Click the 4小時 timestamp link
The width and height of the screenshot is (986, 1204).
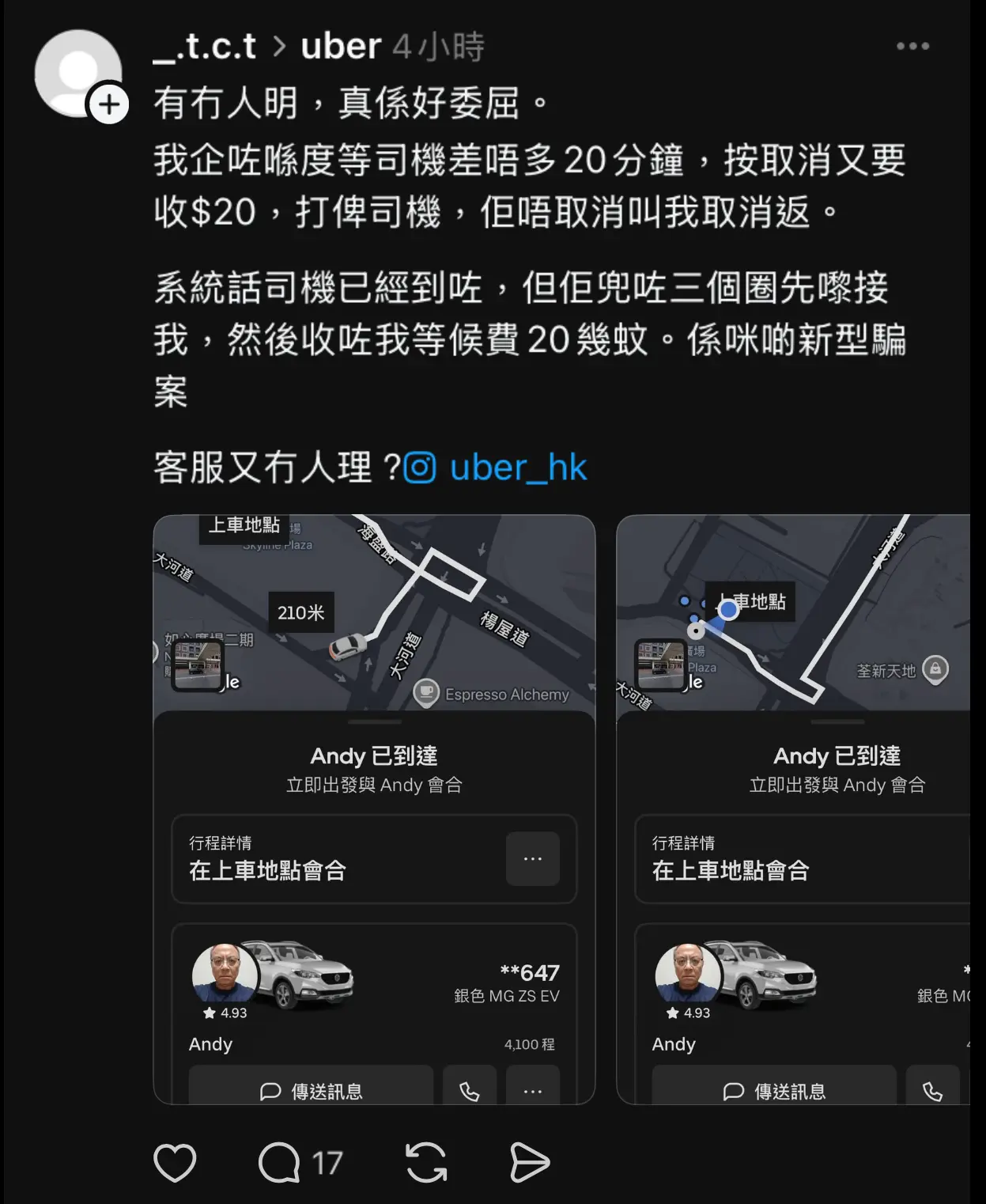(x=439, y=45)
